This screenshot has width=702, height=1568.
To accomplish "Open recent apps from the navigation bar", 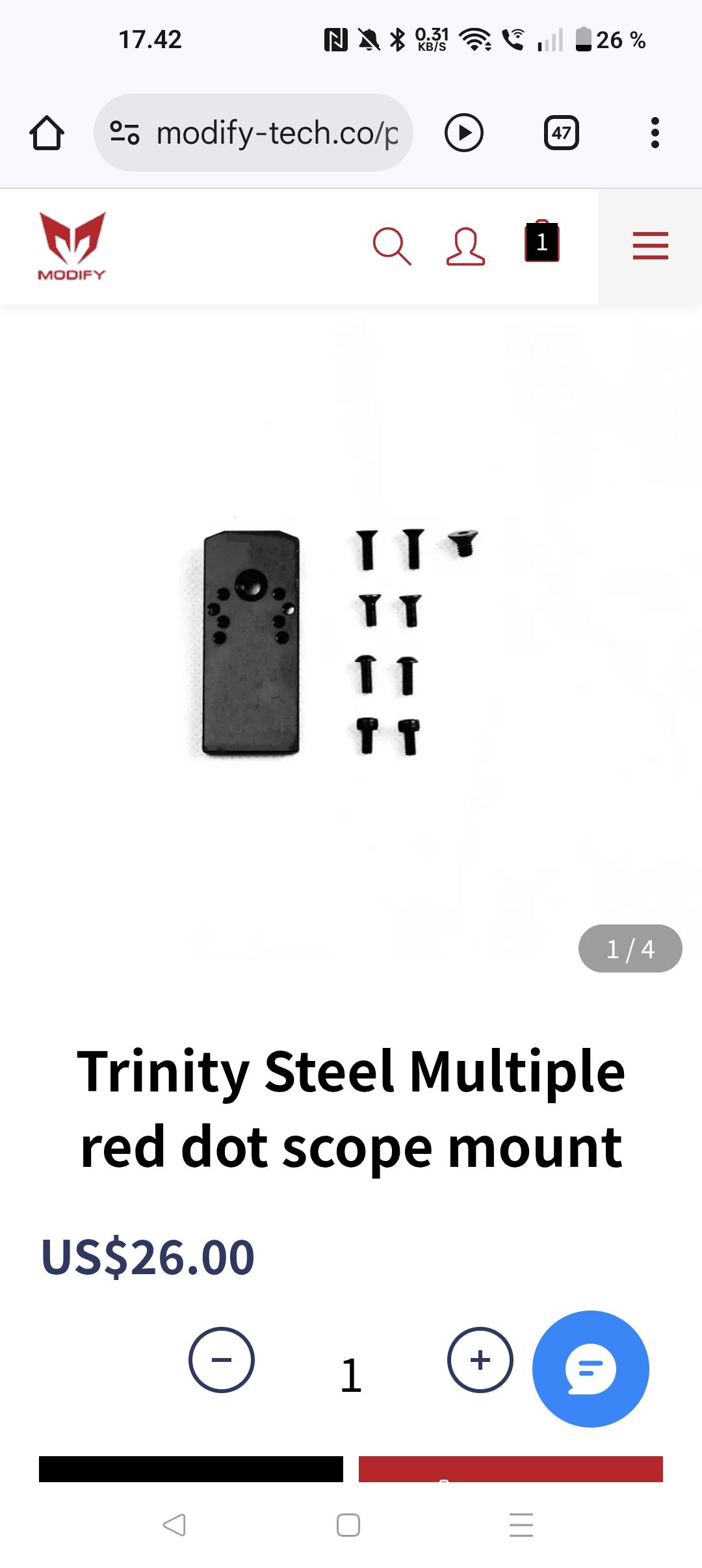I will (521, 1524).
